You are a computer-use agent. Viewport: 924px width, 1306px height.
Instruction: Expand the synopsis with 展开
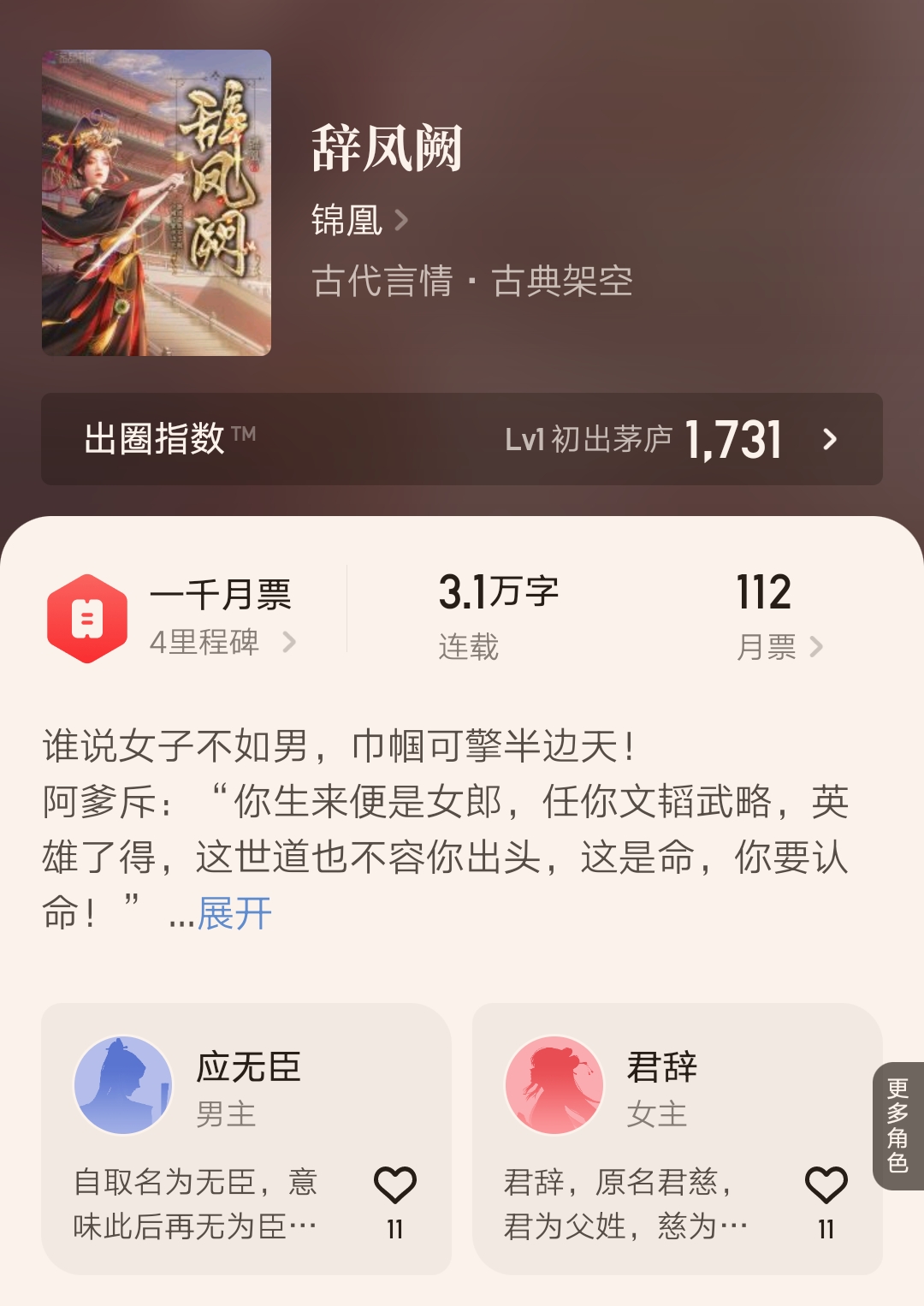[x=231, y=916]
